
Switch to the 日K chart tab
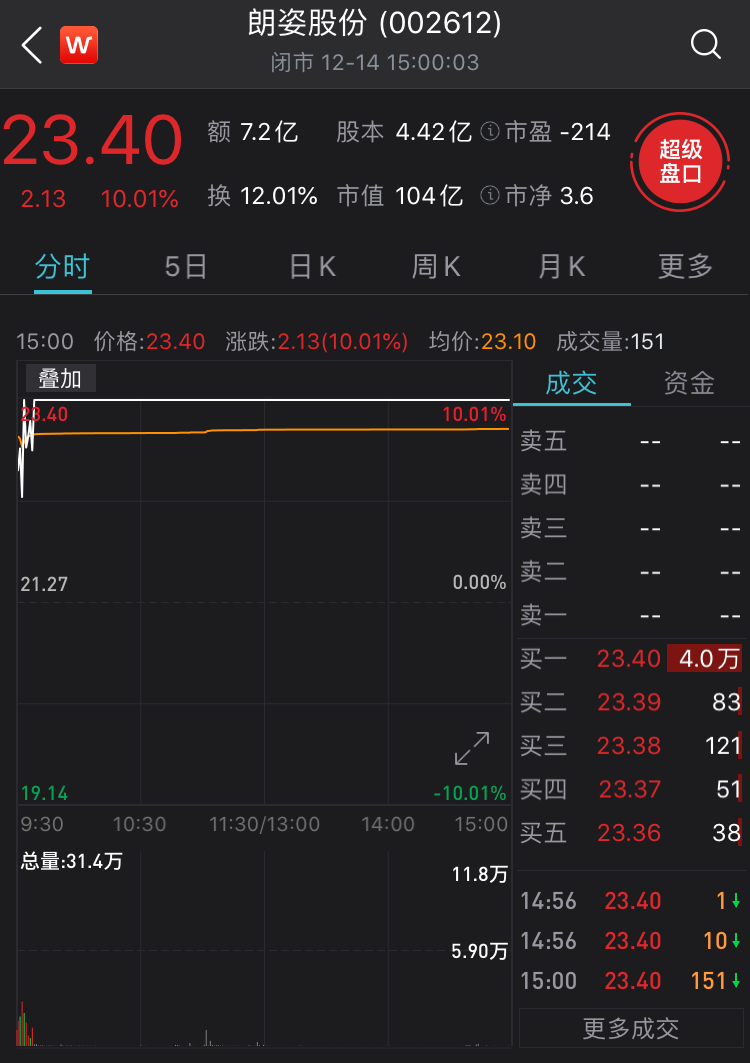(312, 266)
